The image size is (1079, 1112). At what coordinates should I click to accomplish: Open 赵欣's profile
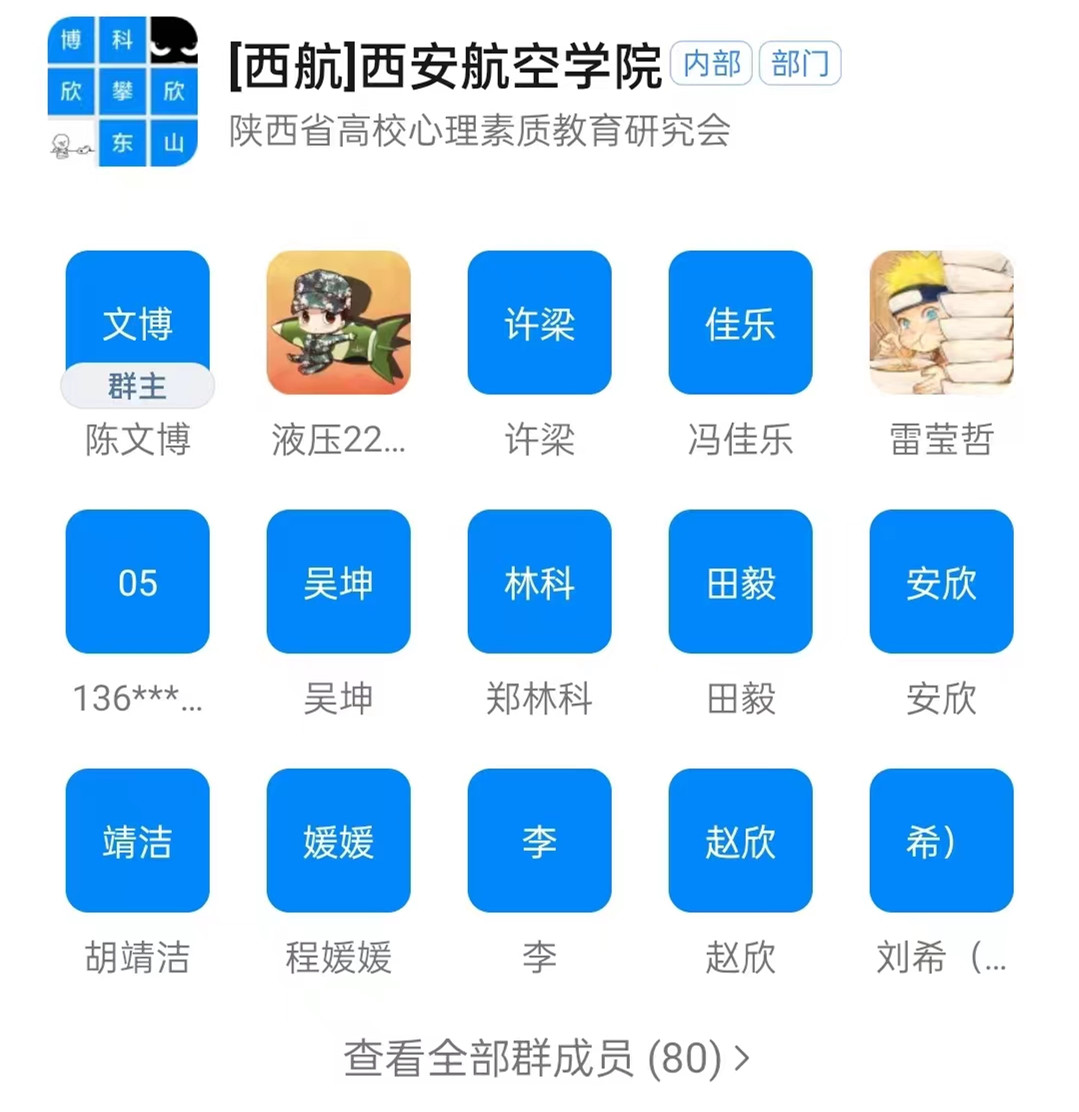click(740, 840)
